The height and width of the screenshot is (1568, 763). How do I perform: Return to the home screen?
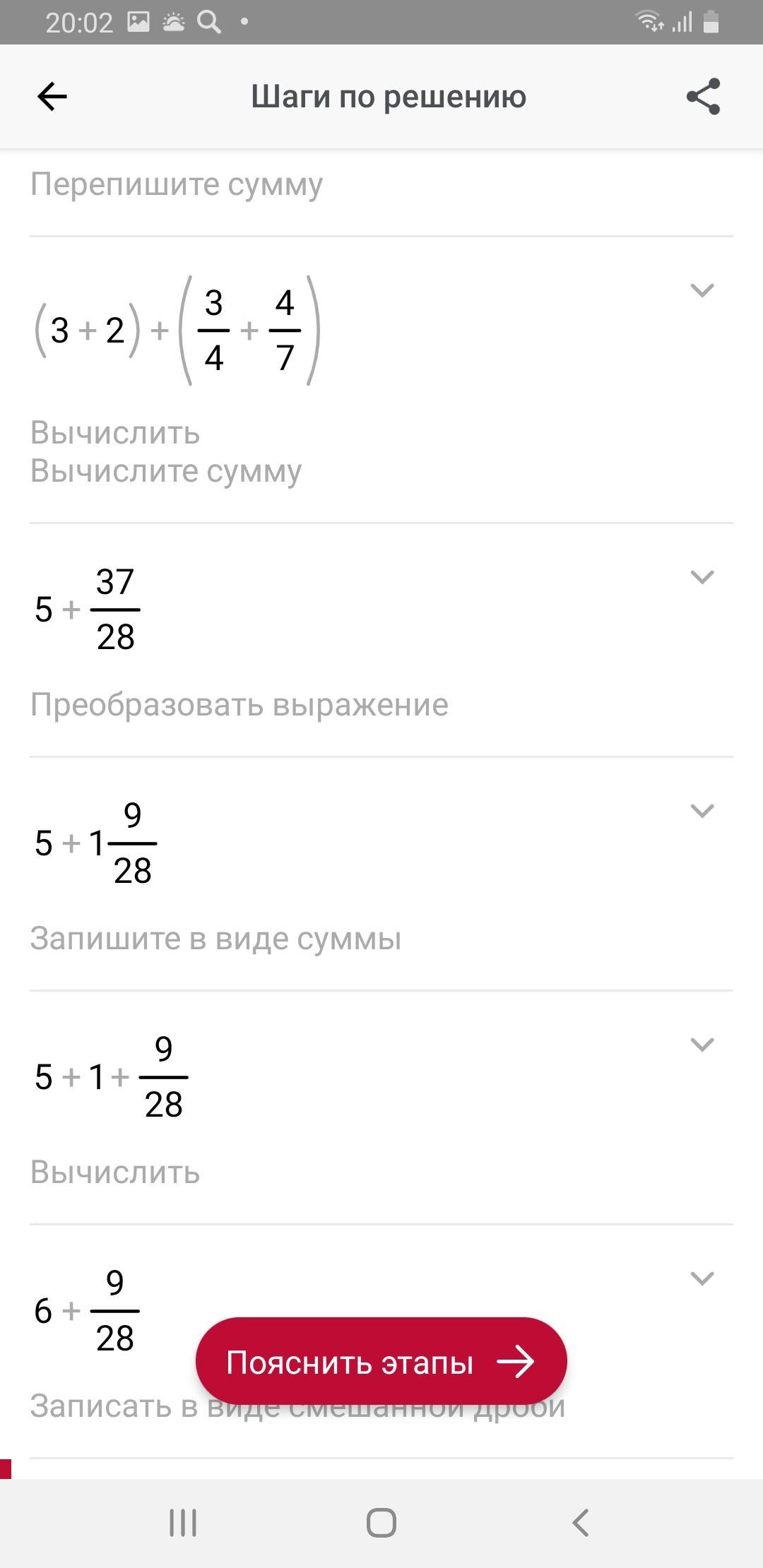click(x=381, y=1523)
